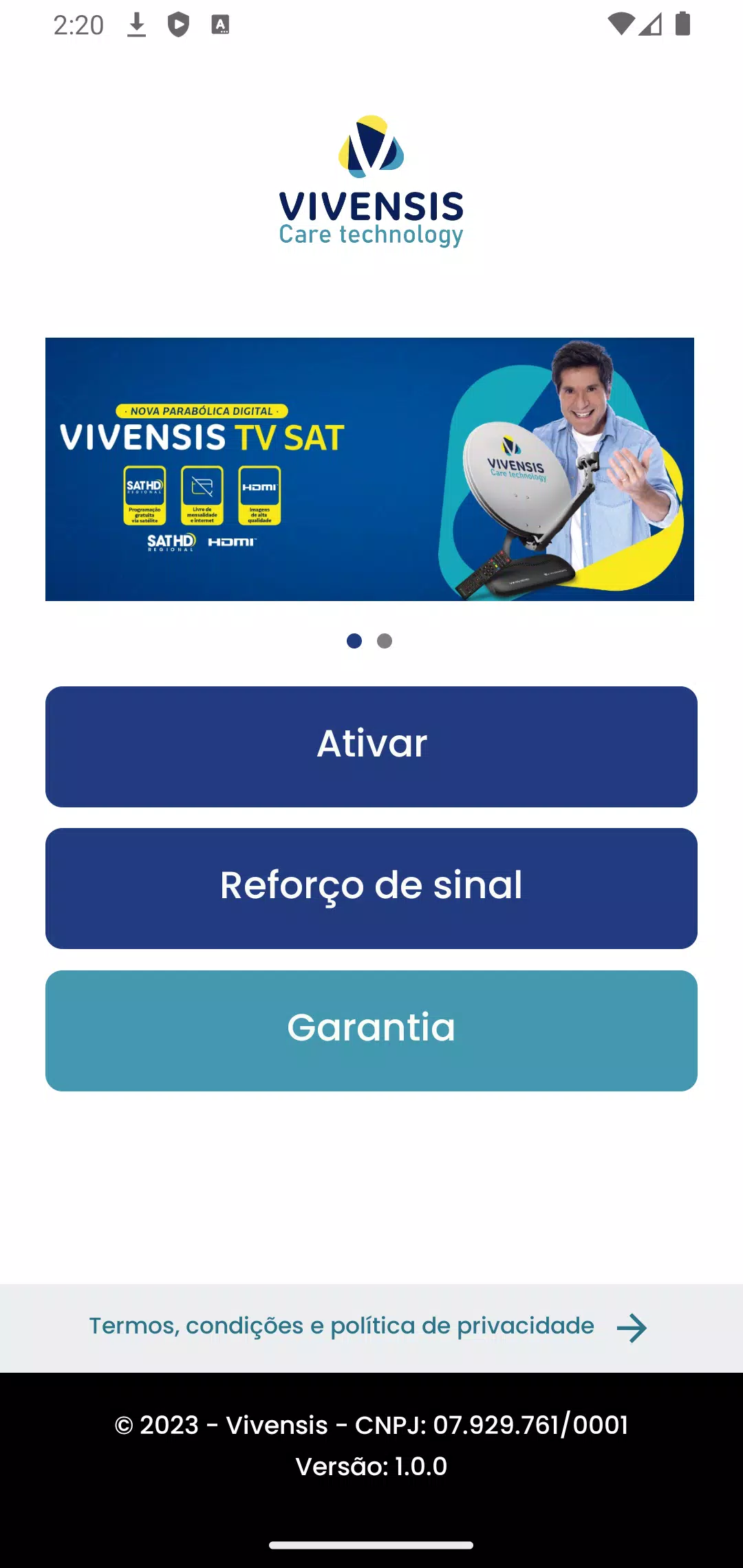
Task: Open Termos, condições e política de privacidade
Action: 367,1327
